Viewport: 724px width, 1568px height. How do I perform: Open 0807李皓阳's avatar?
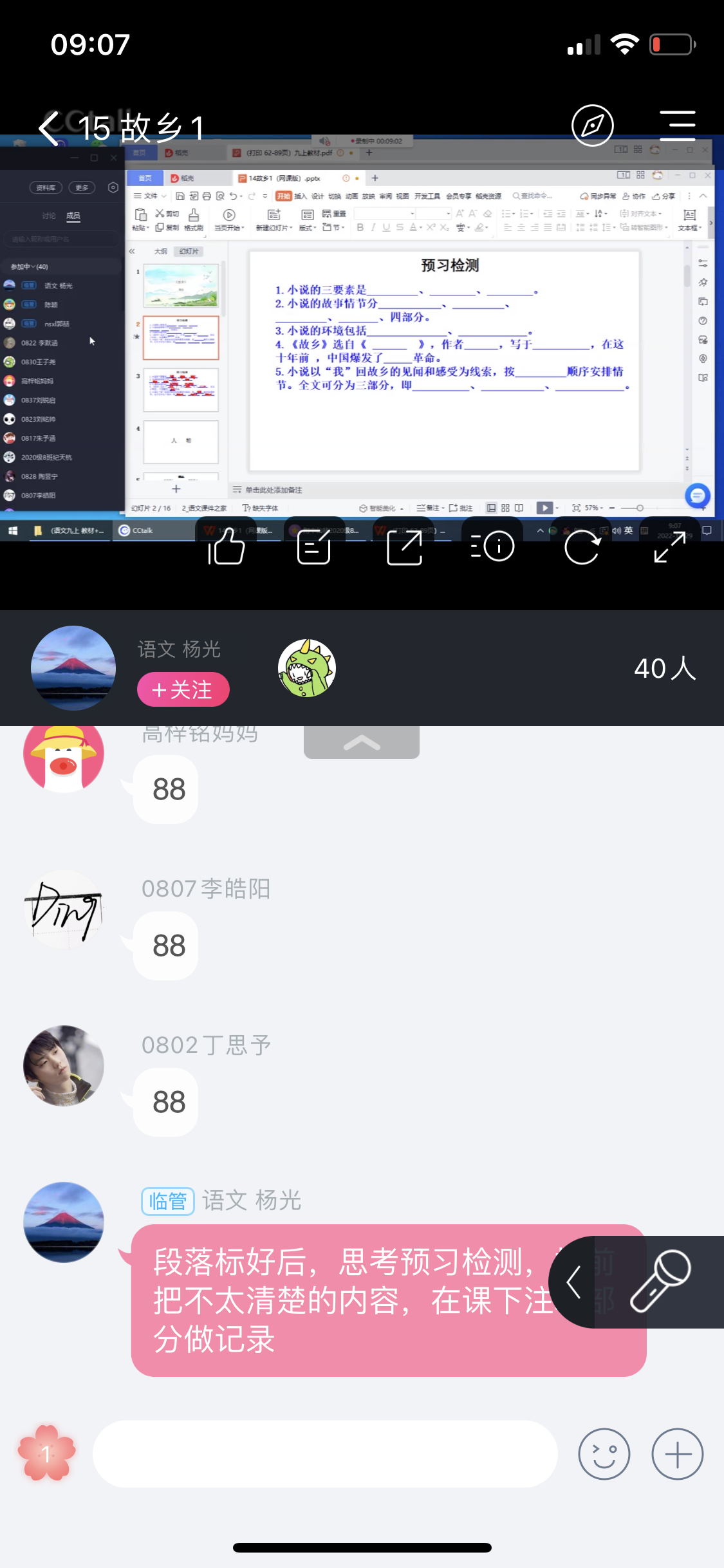coord(64,910)
